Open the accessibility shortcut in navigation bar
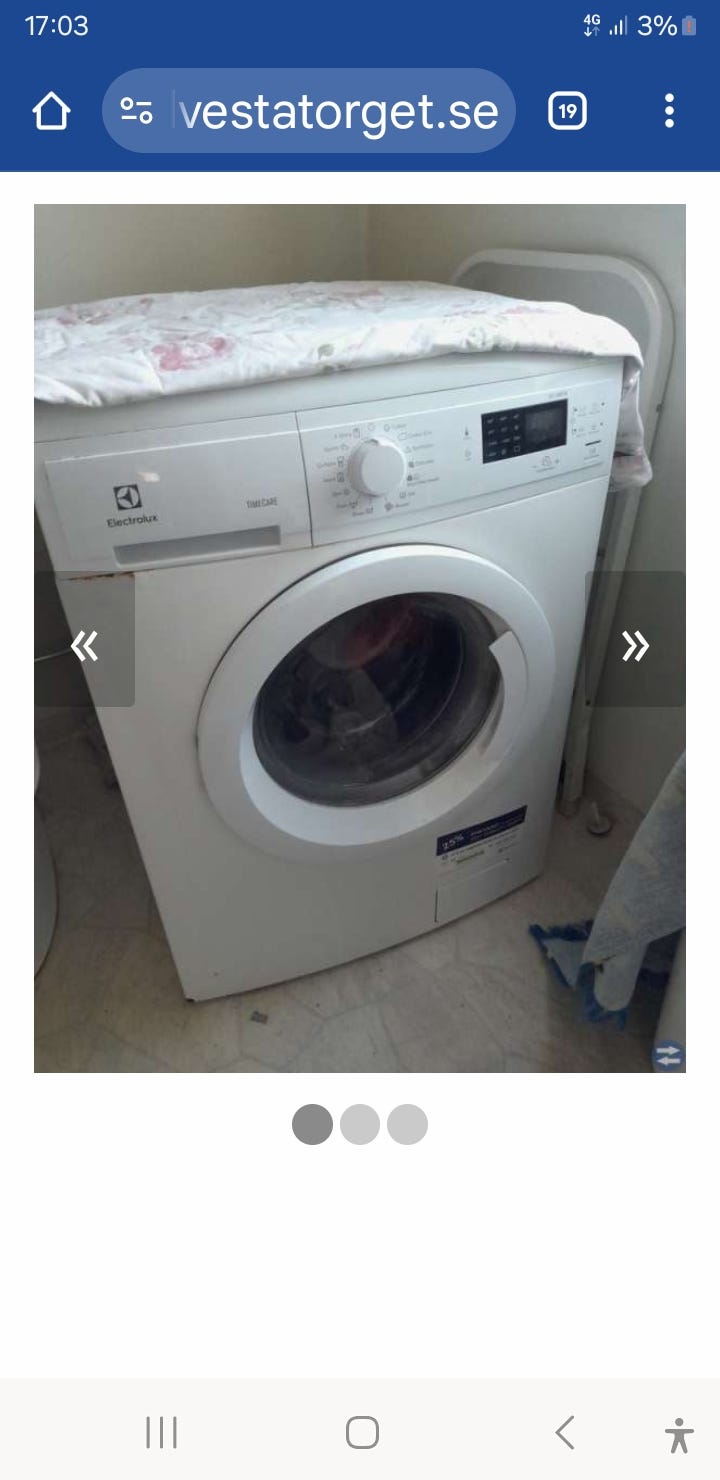 [x=679, y=1435]
